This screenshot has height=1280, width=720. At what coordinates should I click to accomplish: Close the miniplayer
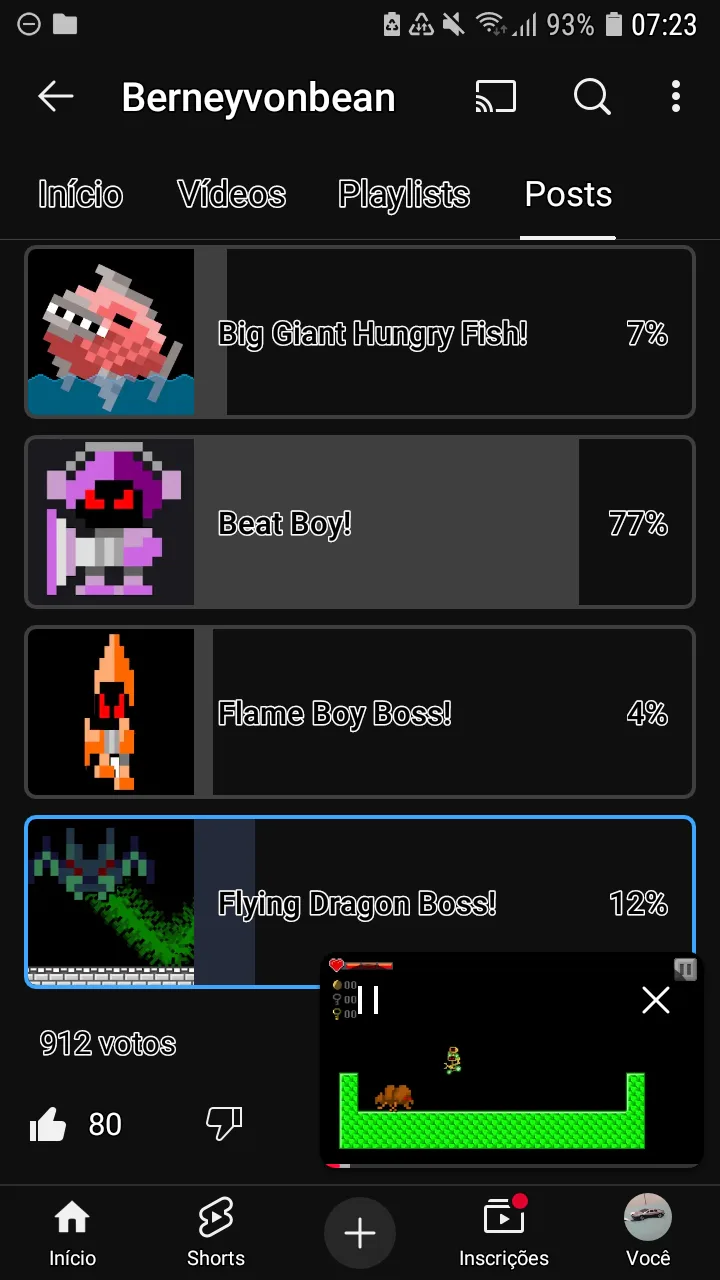click(656, 1000)
